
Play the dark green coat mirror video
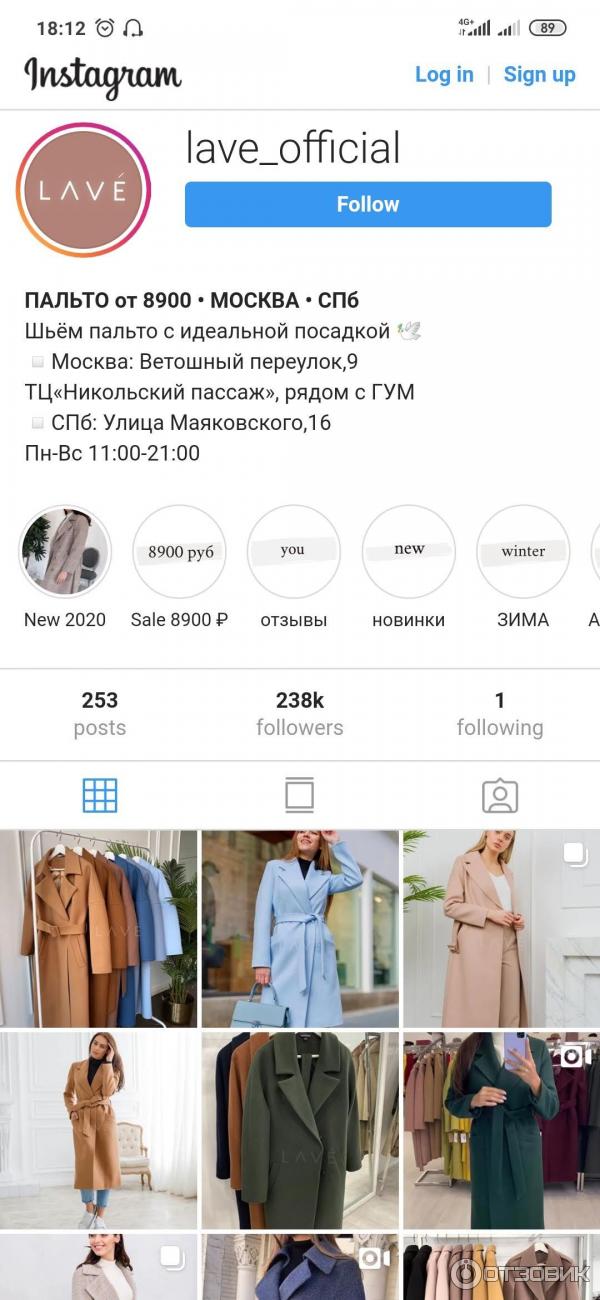[501, 1130]
